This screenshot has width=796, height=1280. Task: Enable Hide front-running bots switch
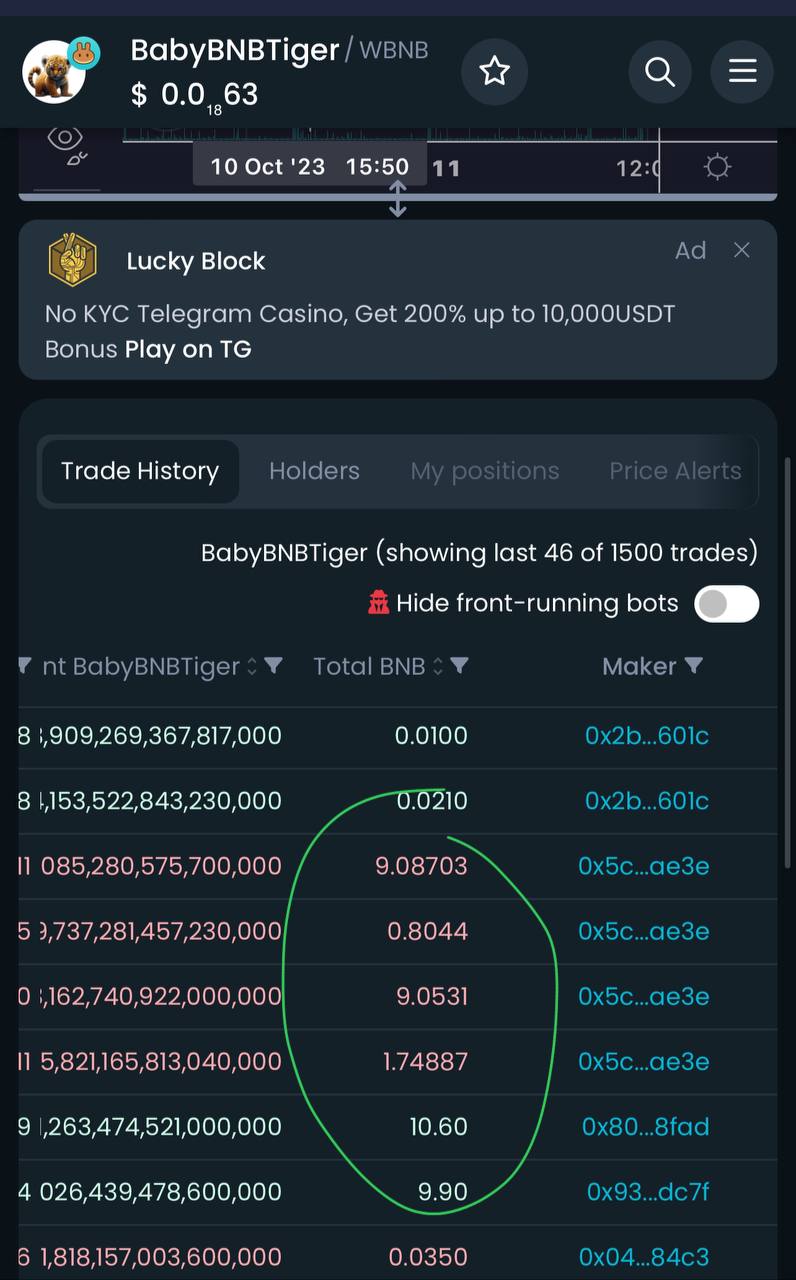(x=726, y=604)
